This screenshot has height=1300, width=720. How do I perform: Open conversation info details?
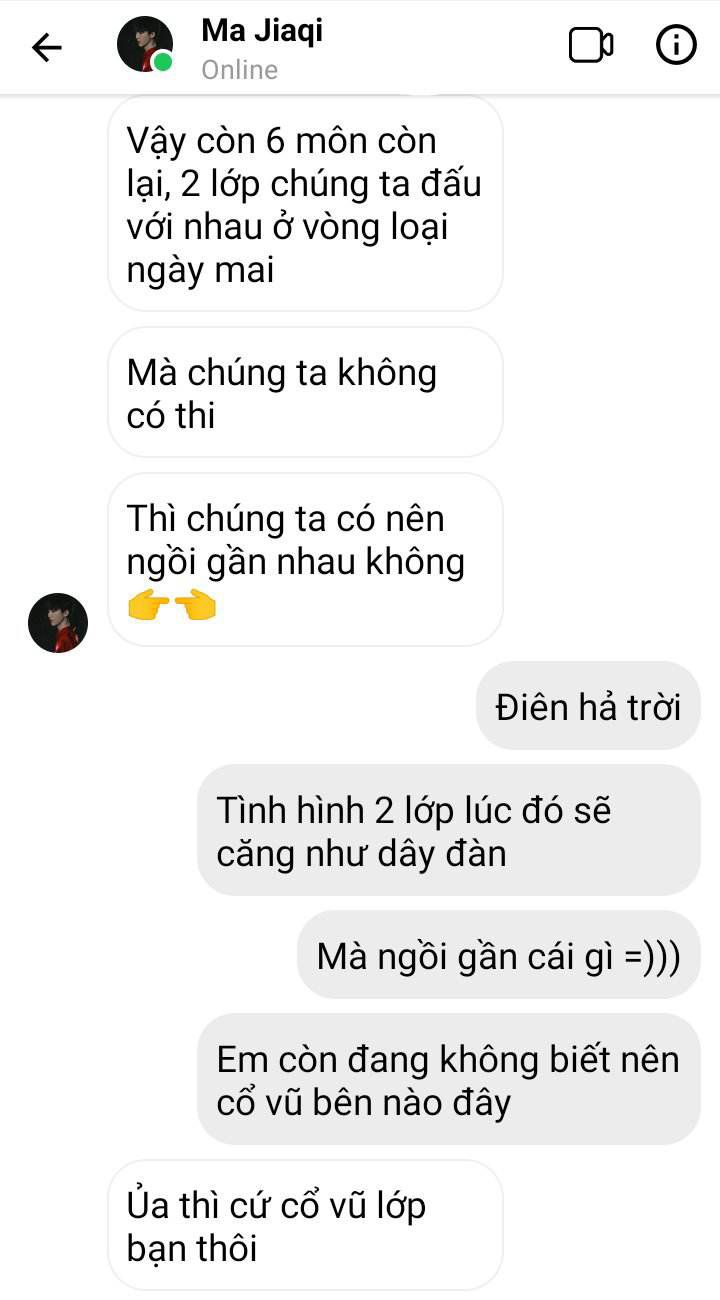click(x=676, y=45)
